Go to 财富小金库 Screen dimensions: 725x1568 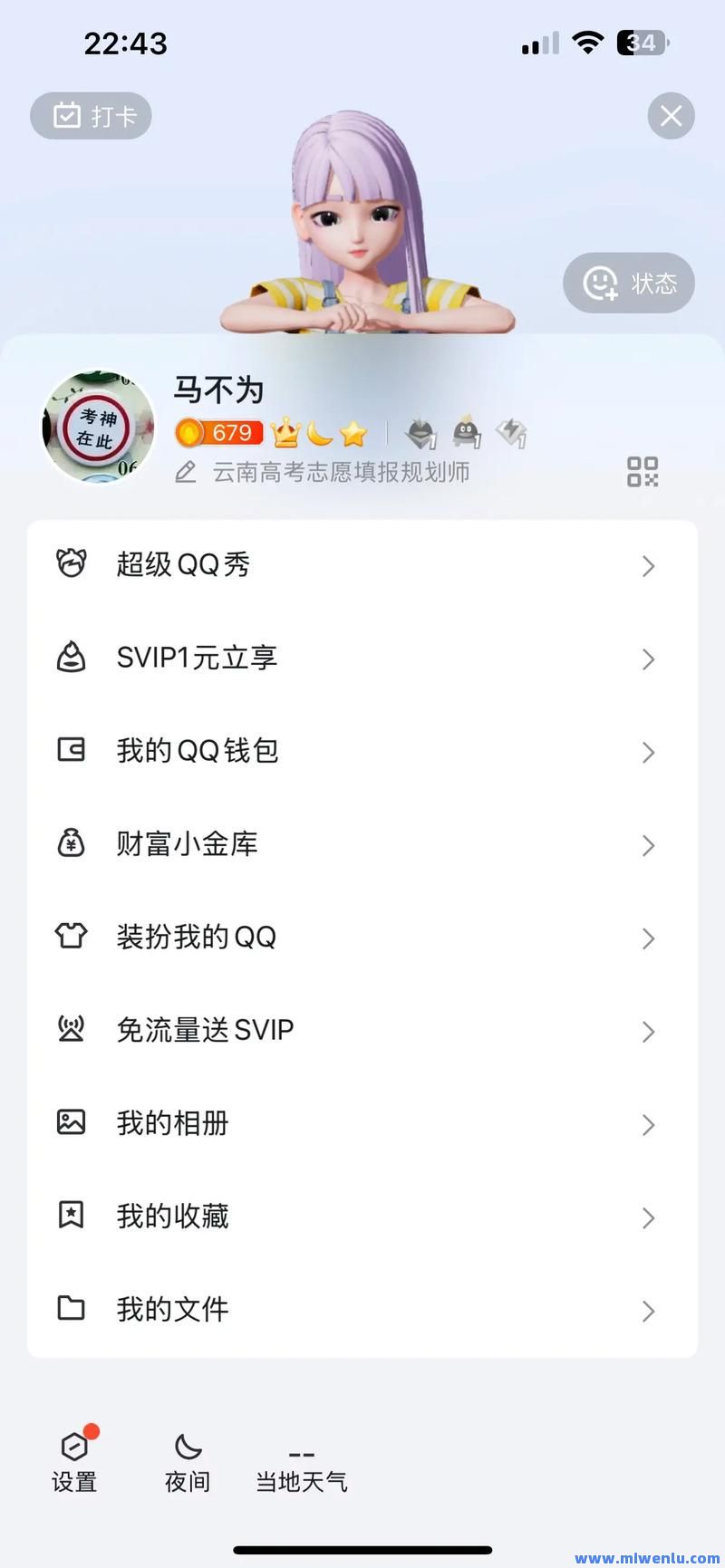click(x=362, y=845)
